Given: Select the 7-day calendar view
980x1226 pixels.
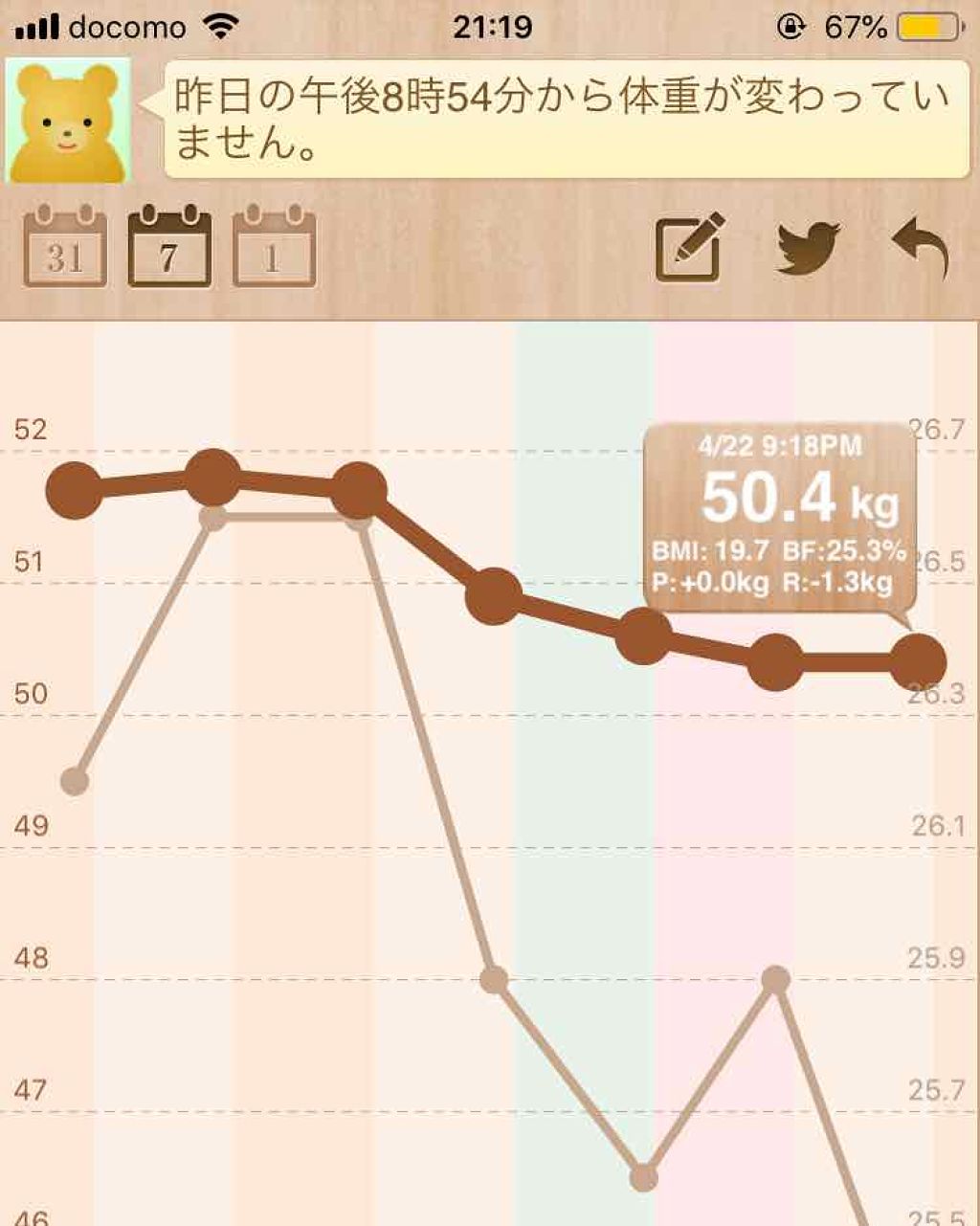Looking at the screenshot, I should point(168,247).
